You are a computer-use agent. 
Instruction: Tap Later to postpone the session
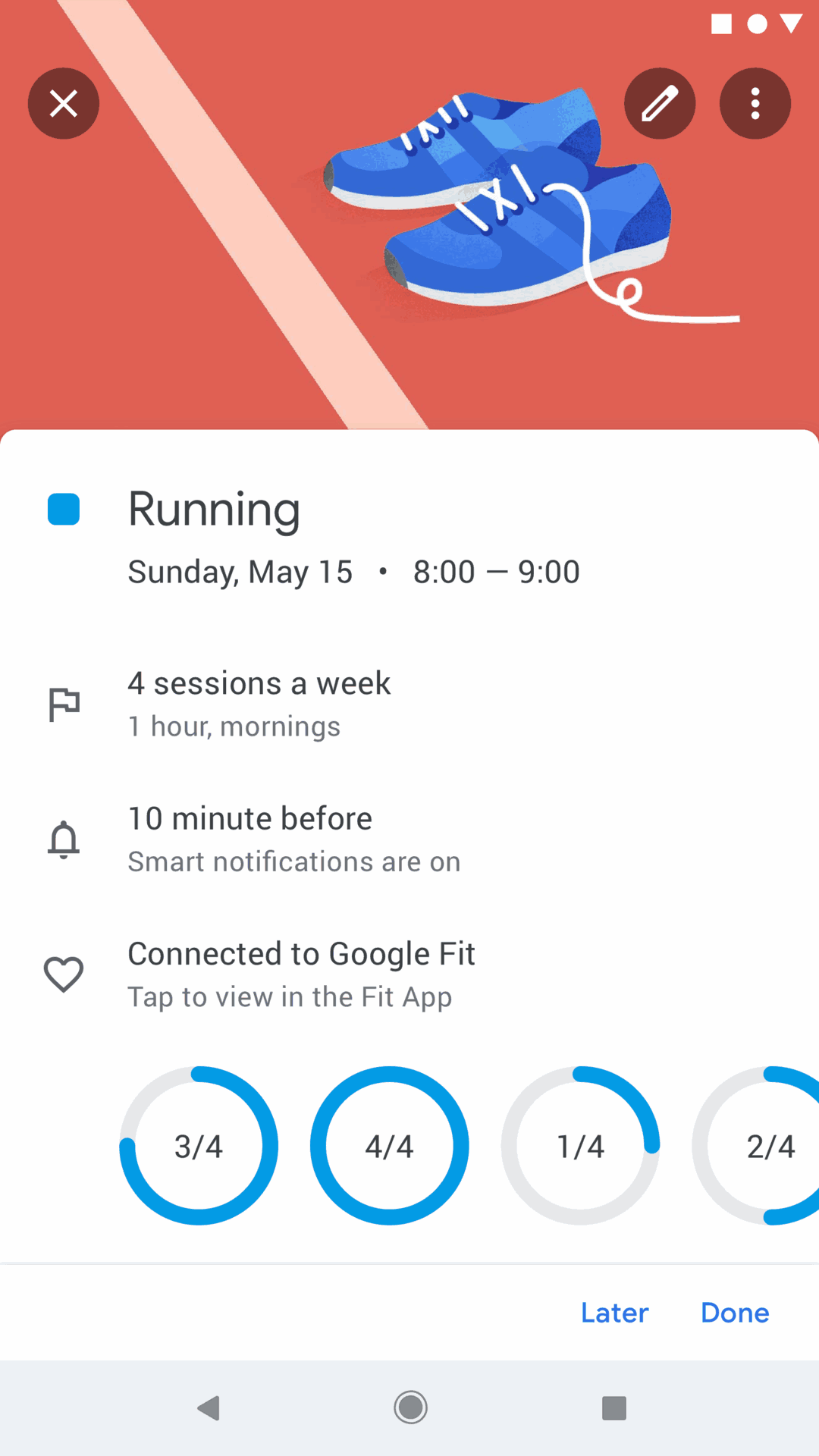pos(614,1313)
